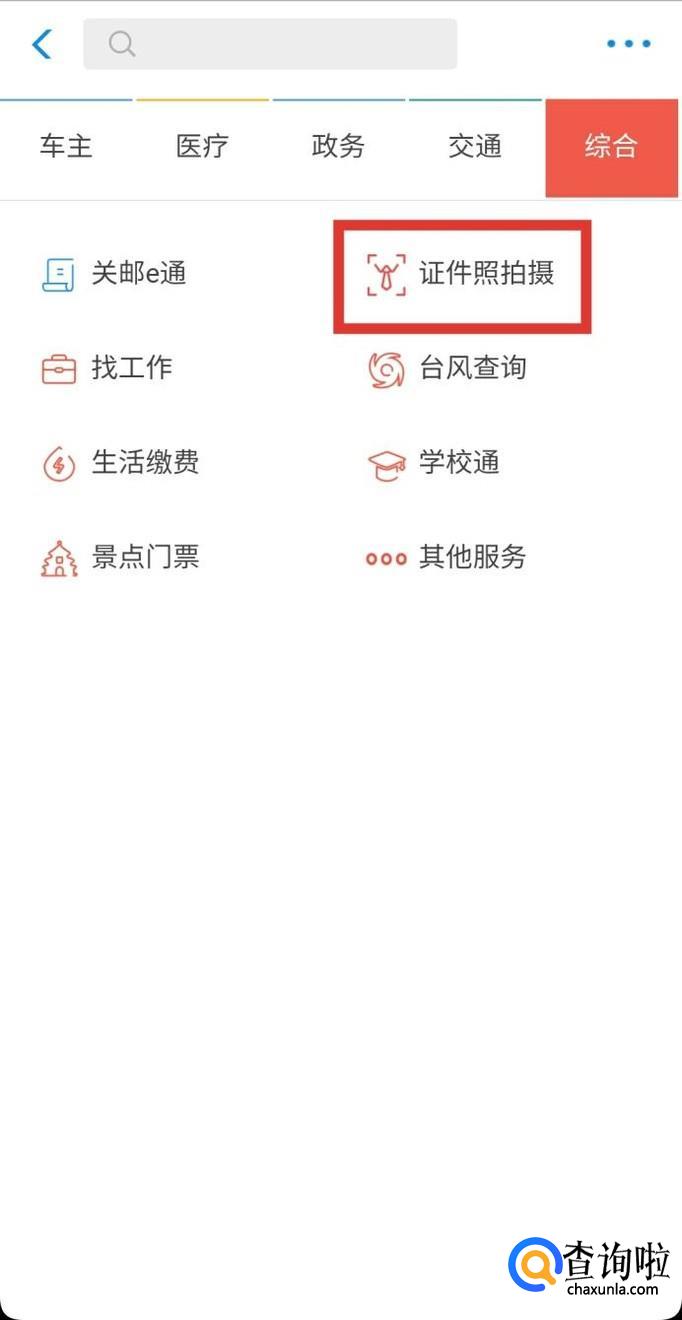This screenshot has width=682, height=1320.
Task: Open the 关邮e通 service
Action: 114,274
